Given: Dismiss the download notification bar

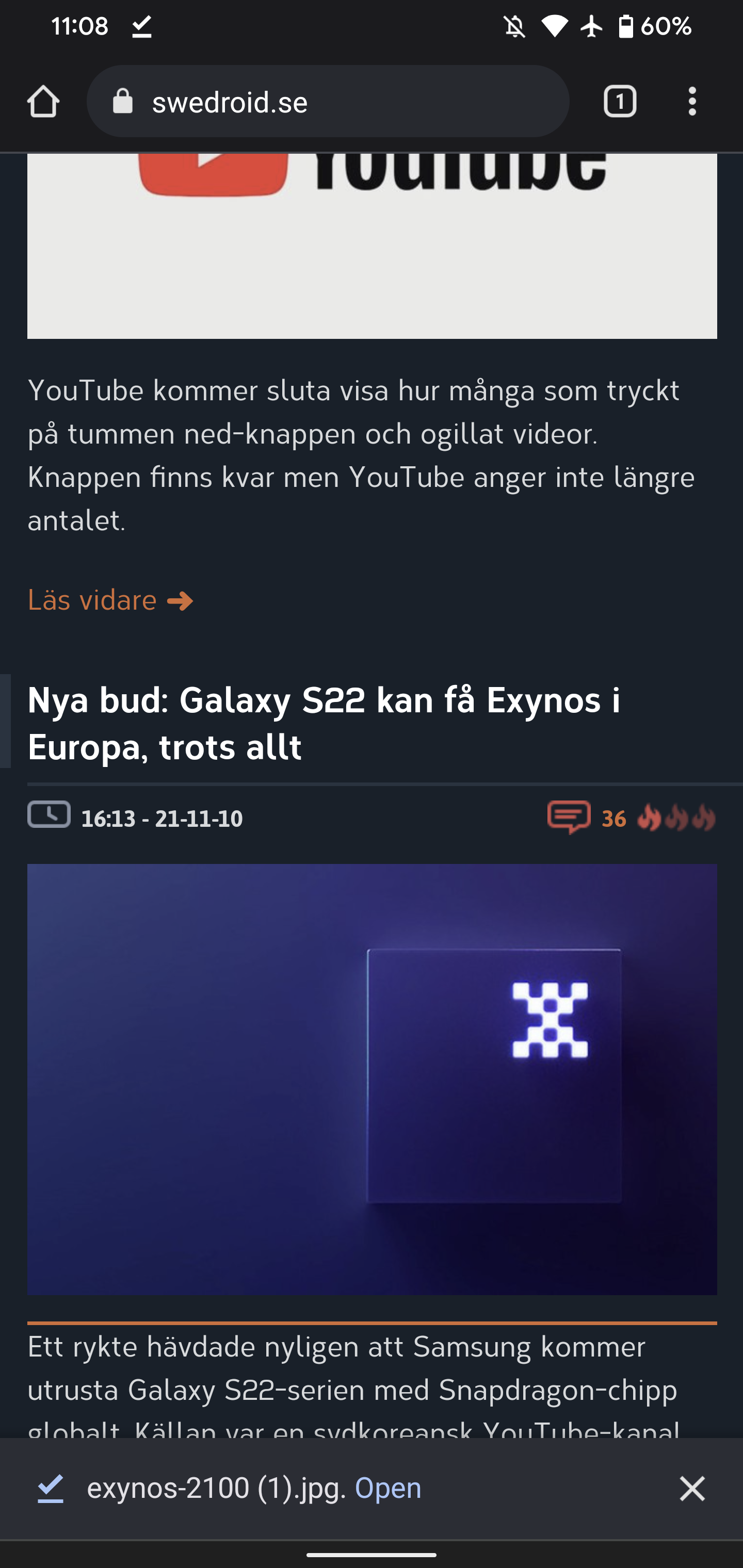Looking at the screenshot, I should (692, 1488).
